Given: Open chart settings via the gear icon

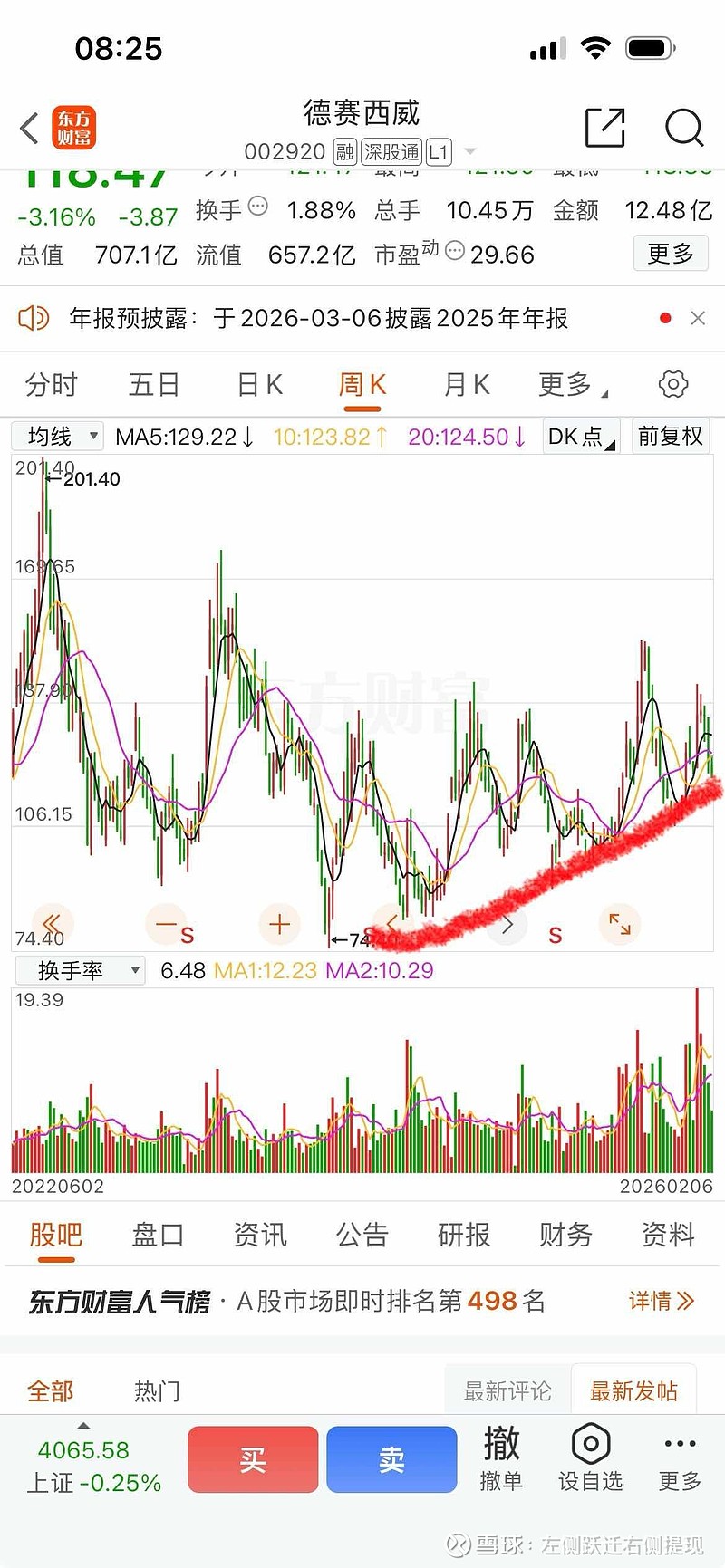Looking at the screenshot, I should click(672, 384).
